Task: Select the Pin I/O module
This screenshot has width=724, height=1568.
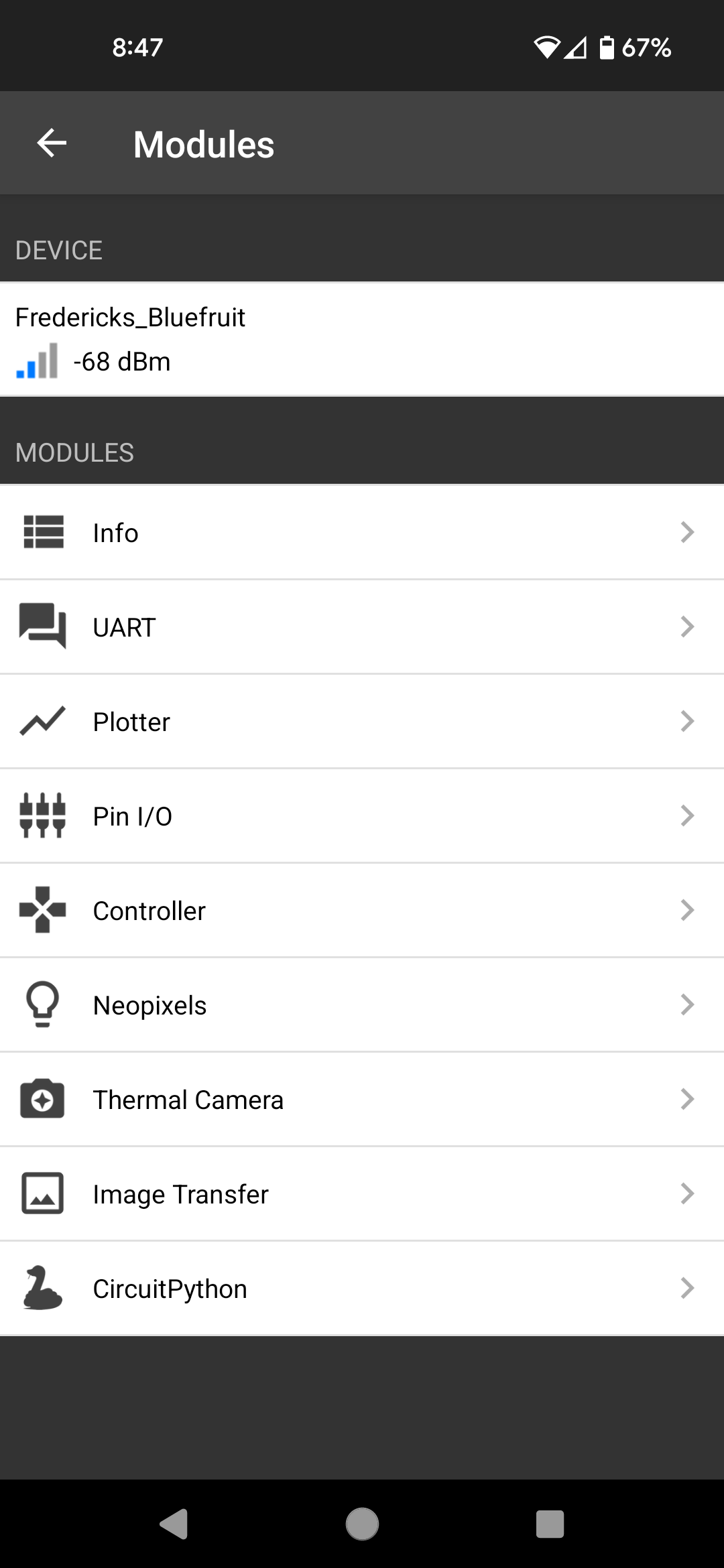Action: click(362, 816)
